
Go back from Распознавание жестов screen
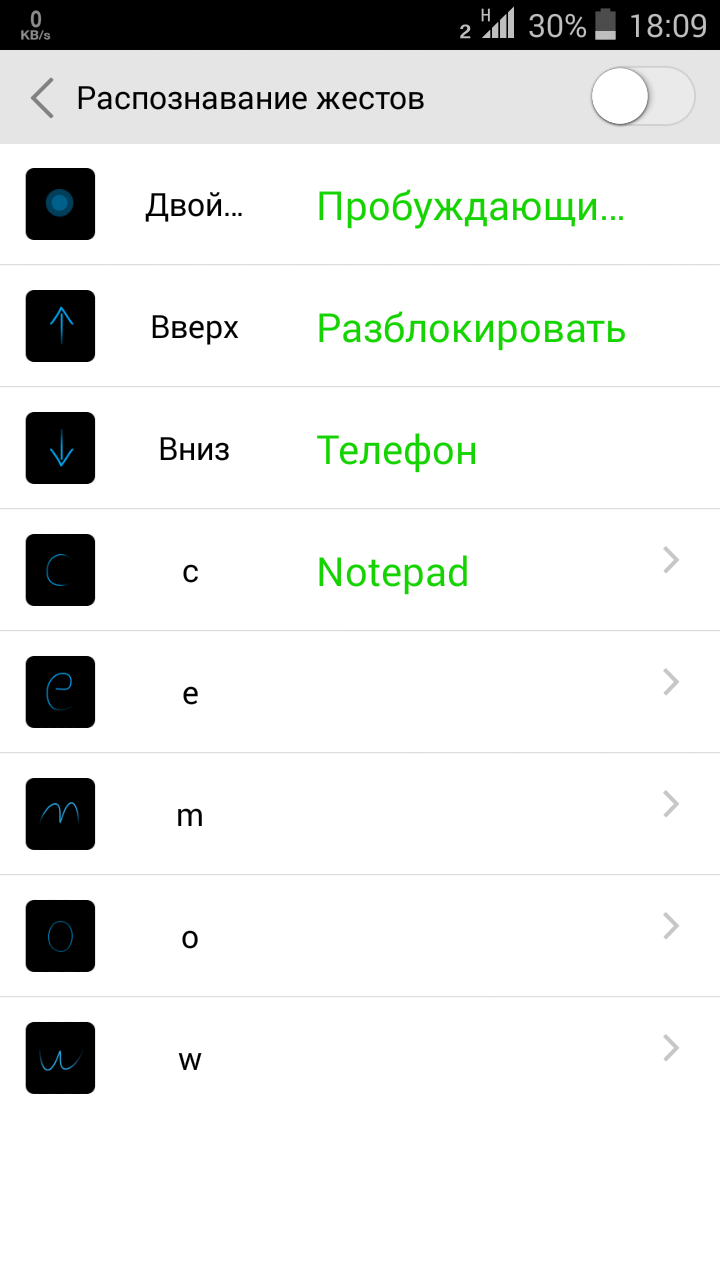coord(42,98)
